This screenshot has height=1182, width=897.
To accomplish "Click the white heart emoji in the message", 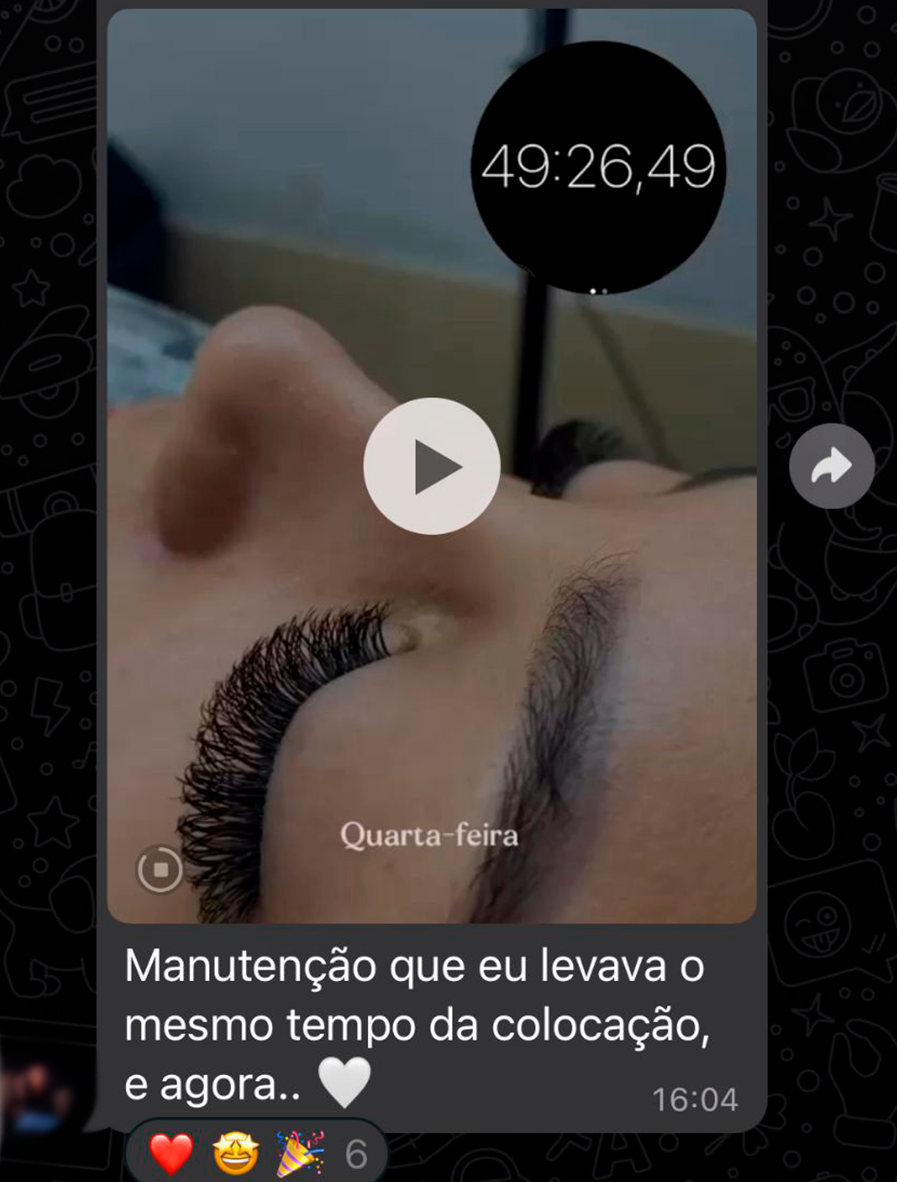I will [343, 1081].
